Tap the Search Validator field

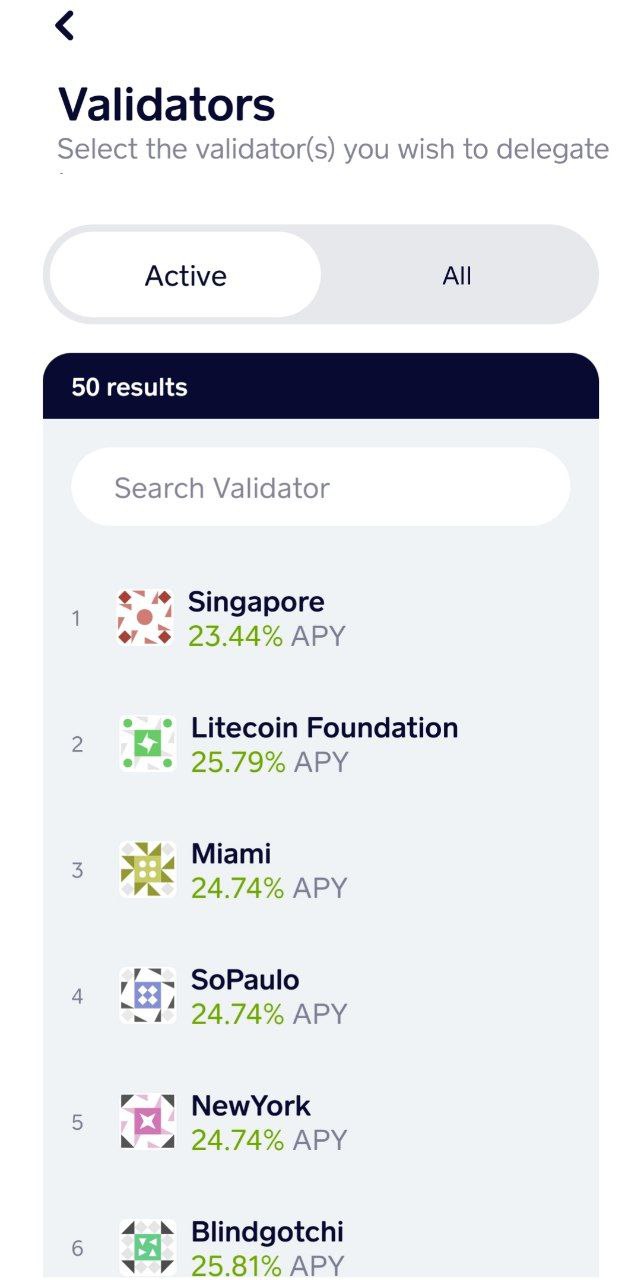[x=321, y=487]
